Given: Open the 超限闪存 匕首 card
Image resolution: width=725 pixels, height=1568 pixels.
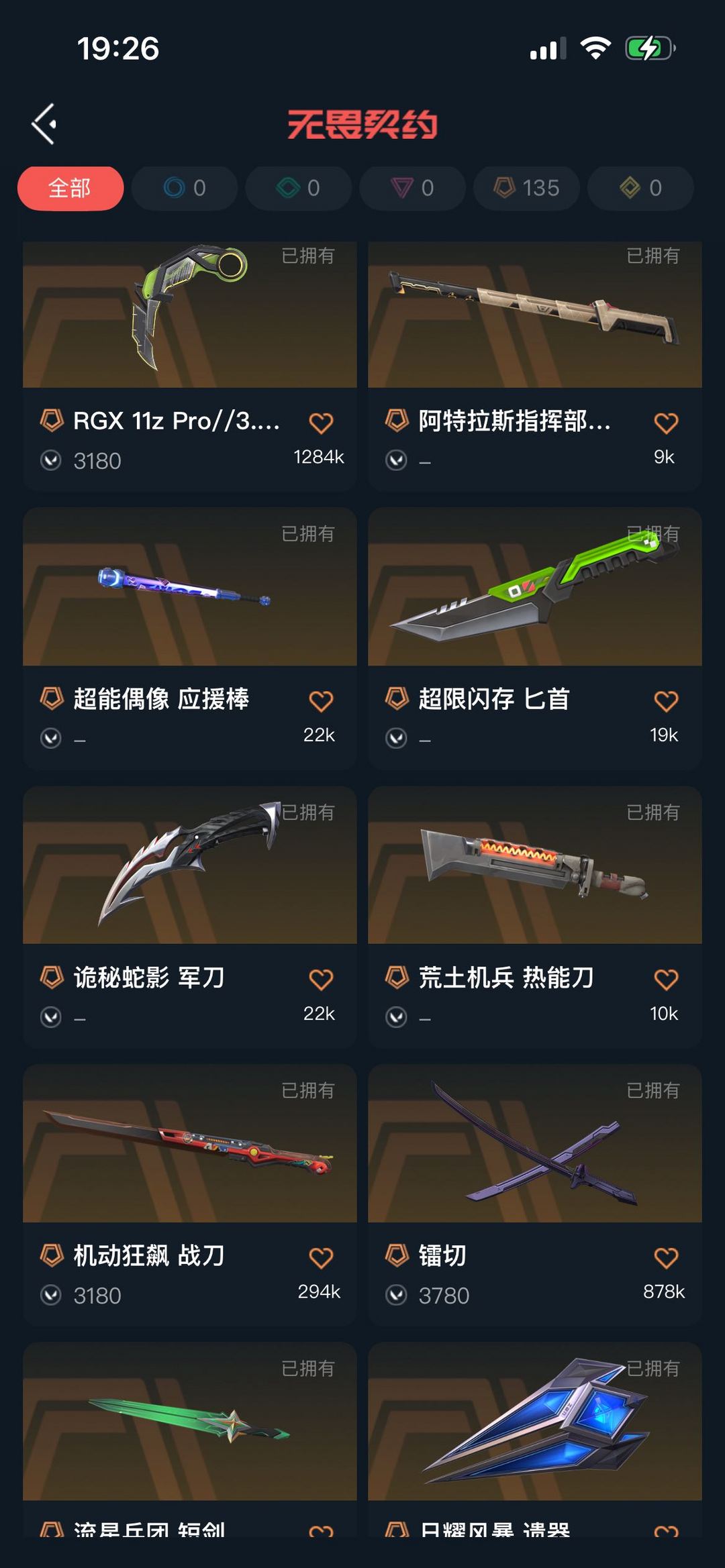Looking at the screenshot, I should coord(535,639).
